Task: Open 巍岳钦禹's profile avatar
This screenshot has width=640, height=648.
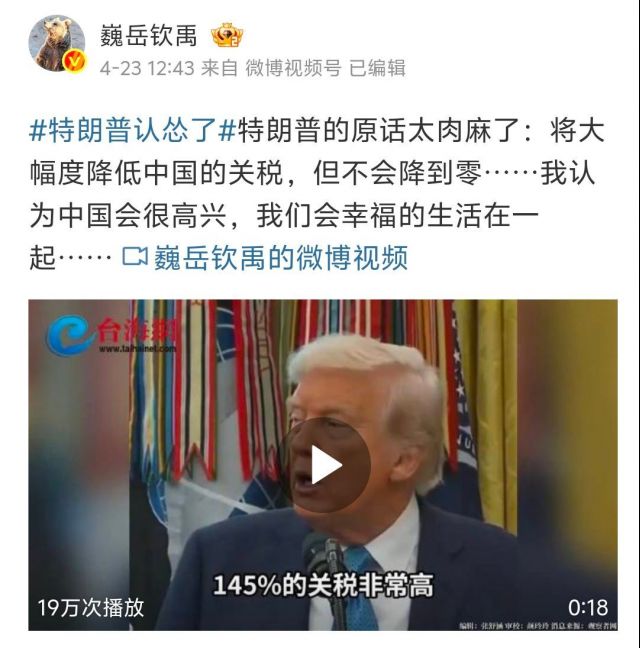Action: 59,44
